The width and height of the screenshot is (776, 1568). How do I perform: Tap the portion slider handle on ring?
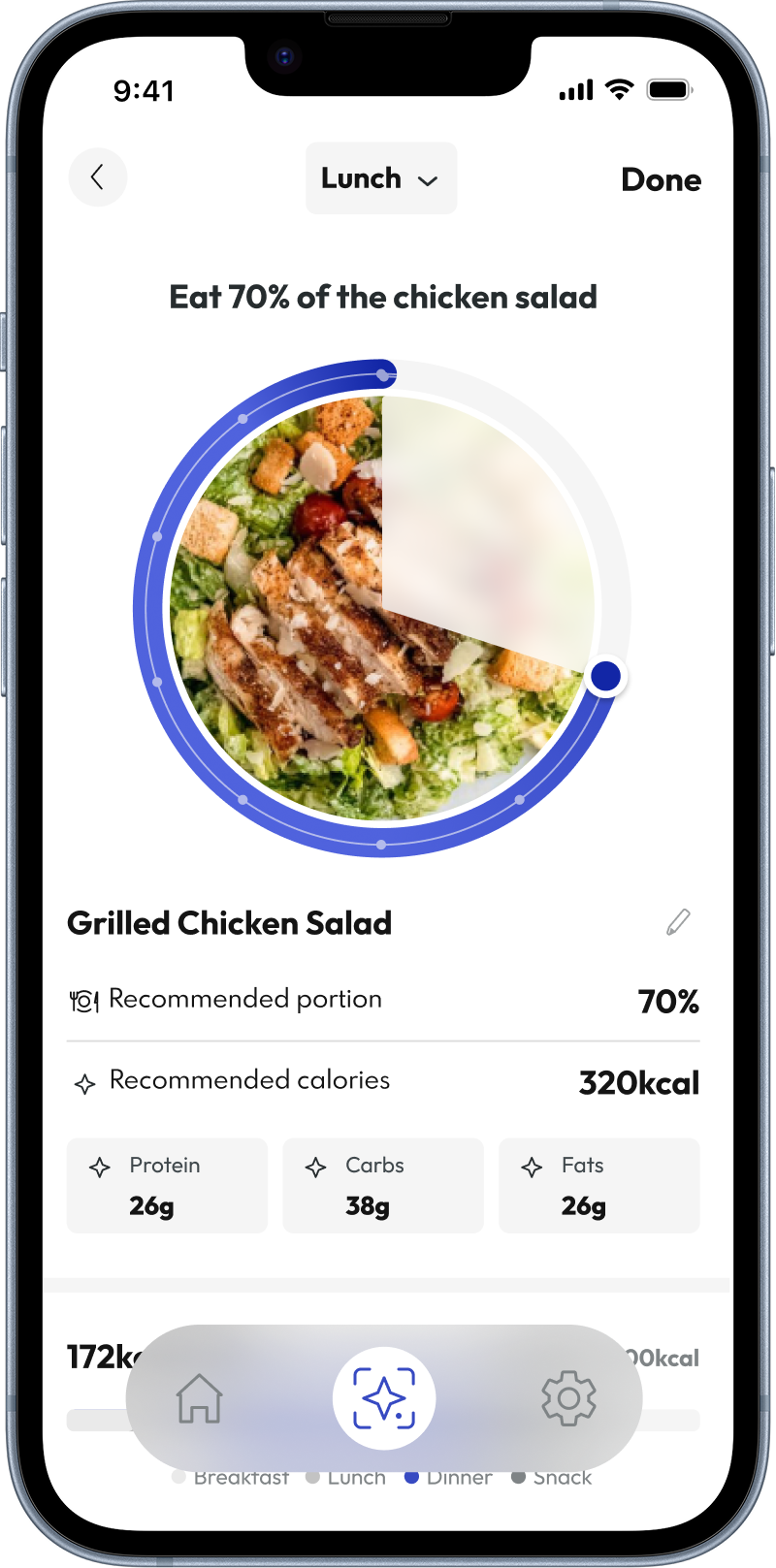[x=605, y=676]
